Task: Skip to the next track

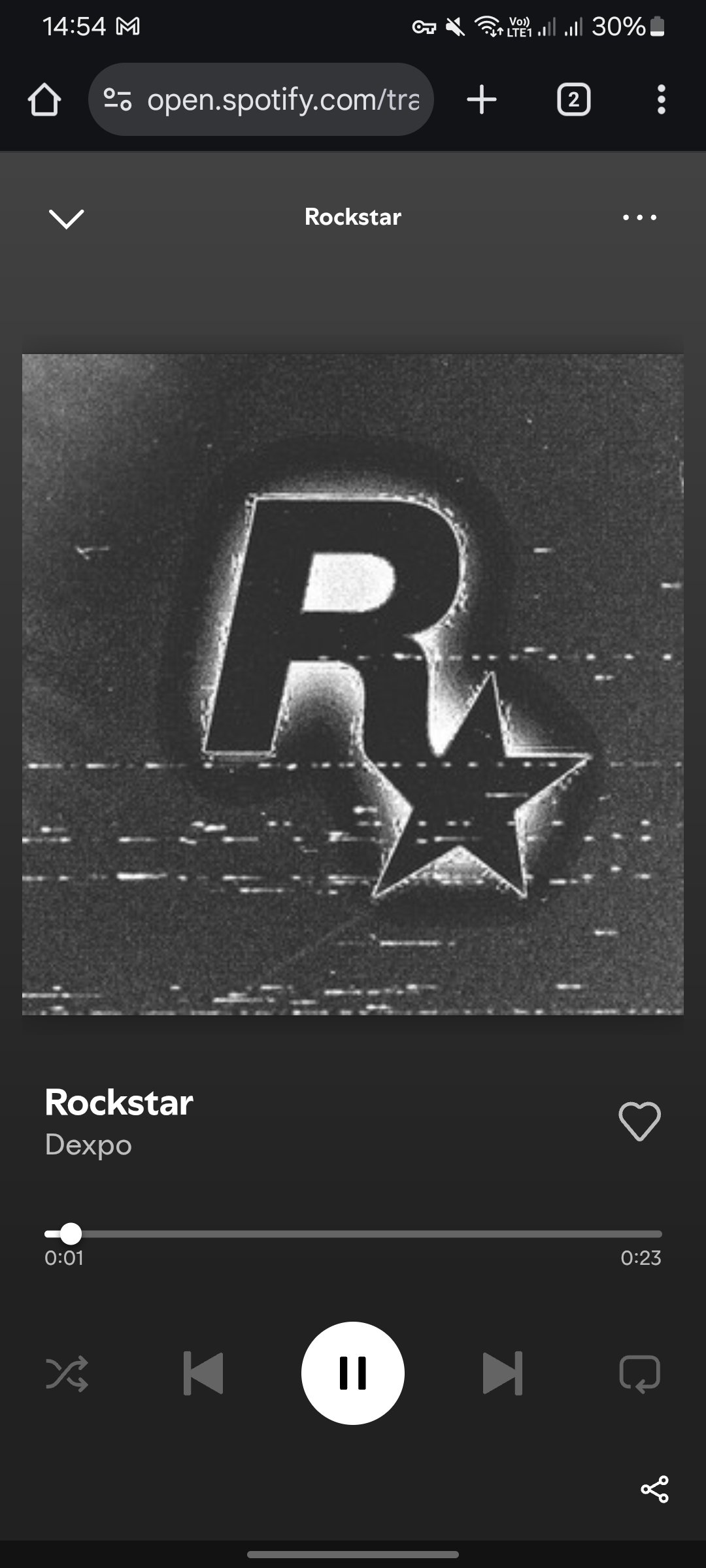Action: pos(502,1373)
